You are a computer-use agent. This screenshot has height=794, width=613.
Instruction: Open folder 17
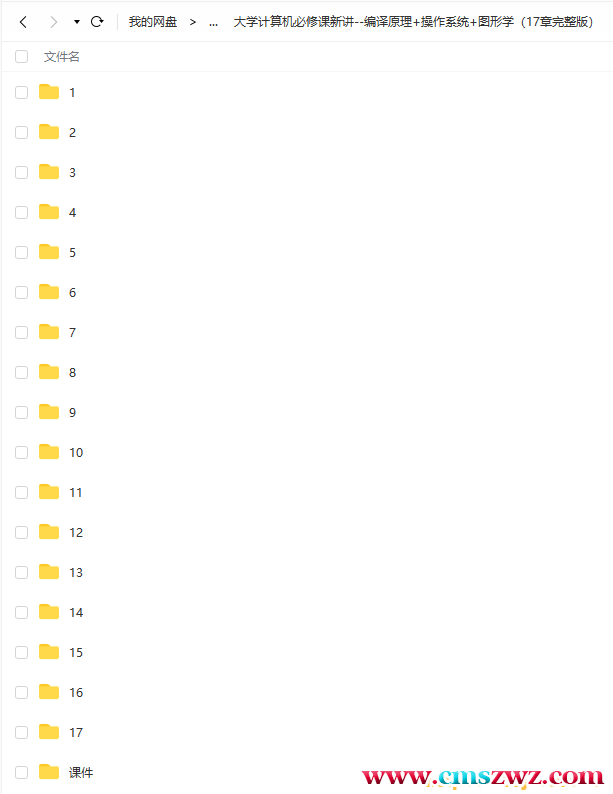pyautogui.click(x=75, y=732)
